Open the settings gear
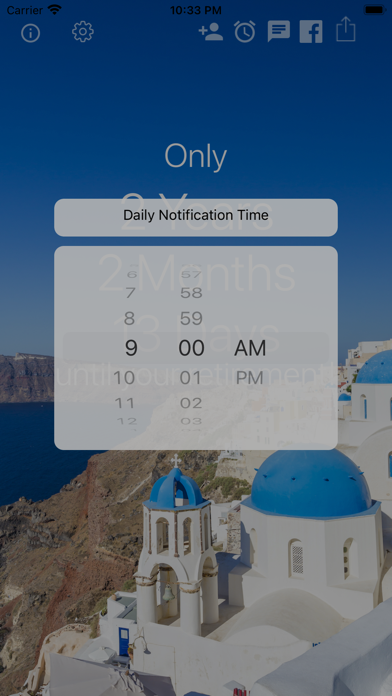 [83, 32]
